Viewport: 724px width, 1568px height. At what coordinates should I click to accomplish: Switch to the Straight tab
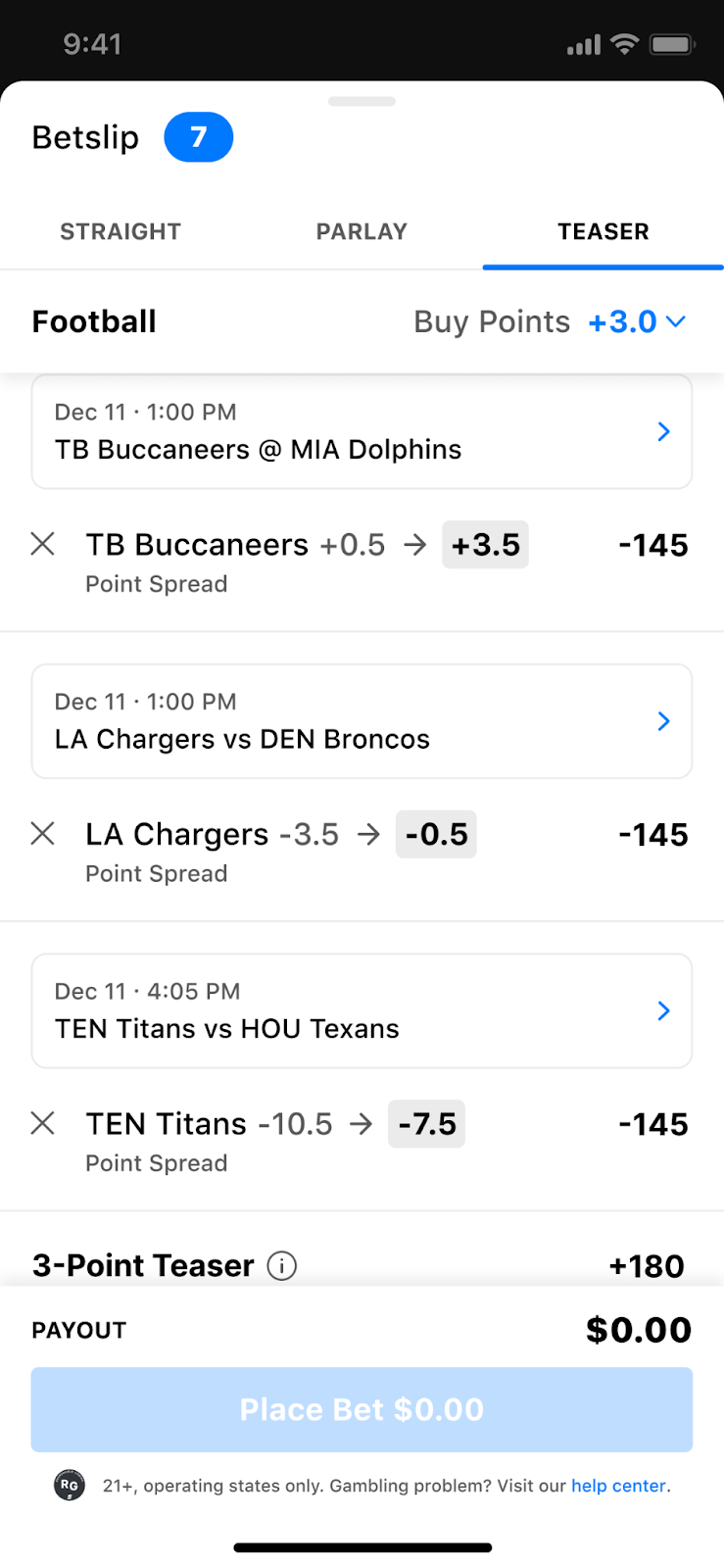tap(121, 232)
